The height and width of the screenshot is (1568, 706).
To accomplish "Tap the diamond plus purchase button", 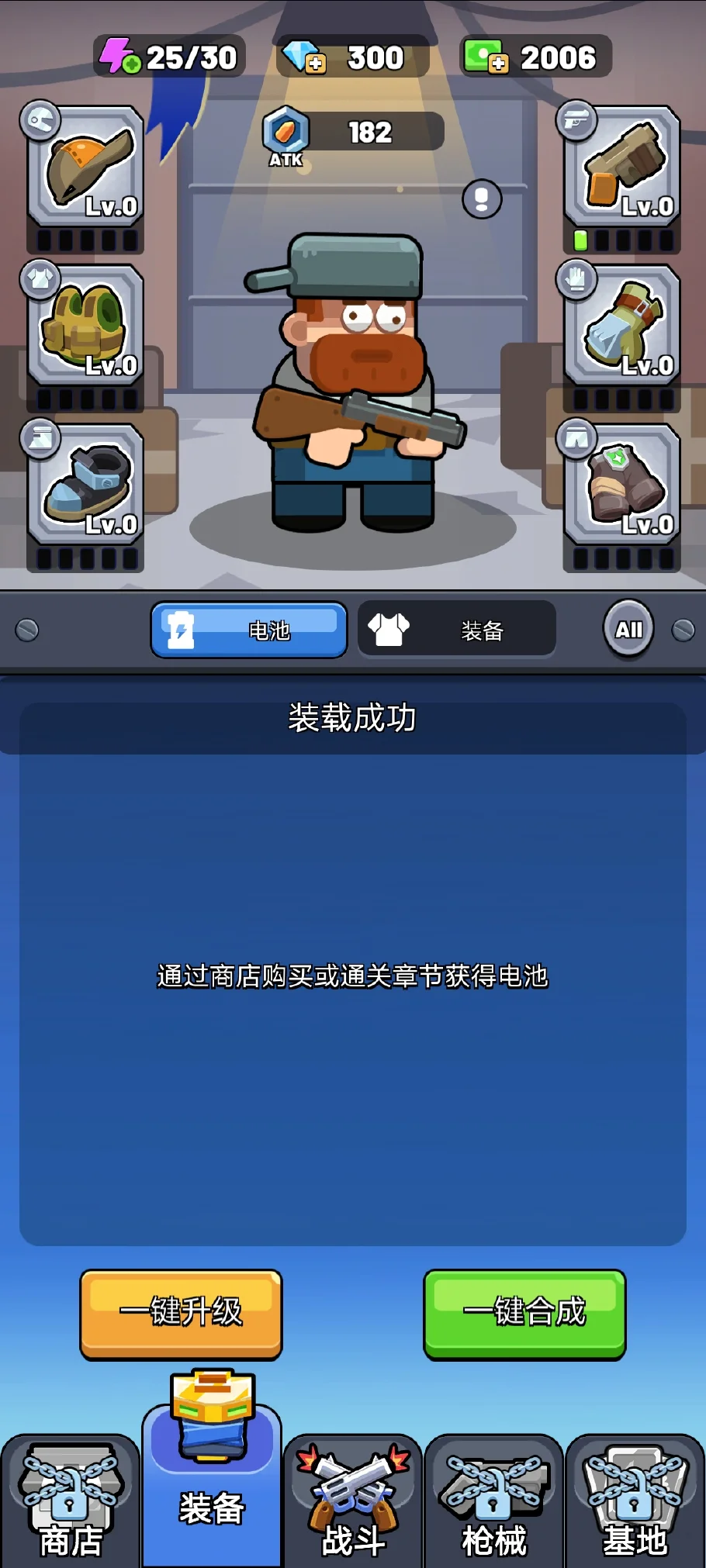I will point(312,62).
